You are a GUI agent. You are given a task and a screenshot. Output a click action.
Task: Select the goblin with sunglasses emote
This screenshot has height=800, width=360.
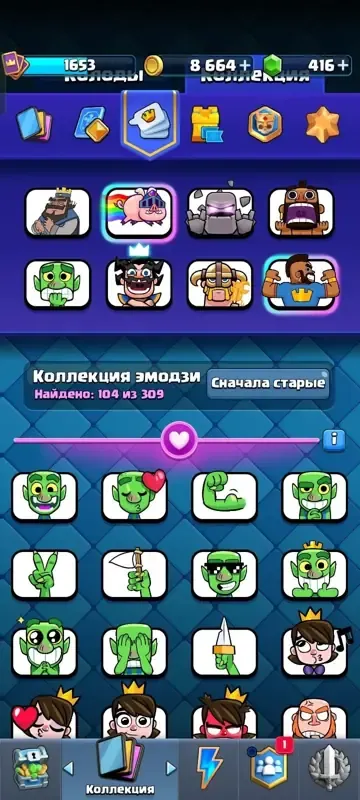(x=225, y=574)
